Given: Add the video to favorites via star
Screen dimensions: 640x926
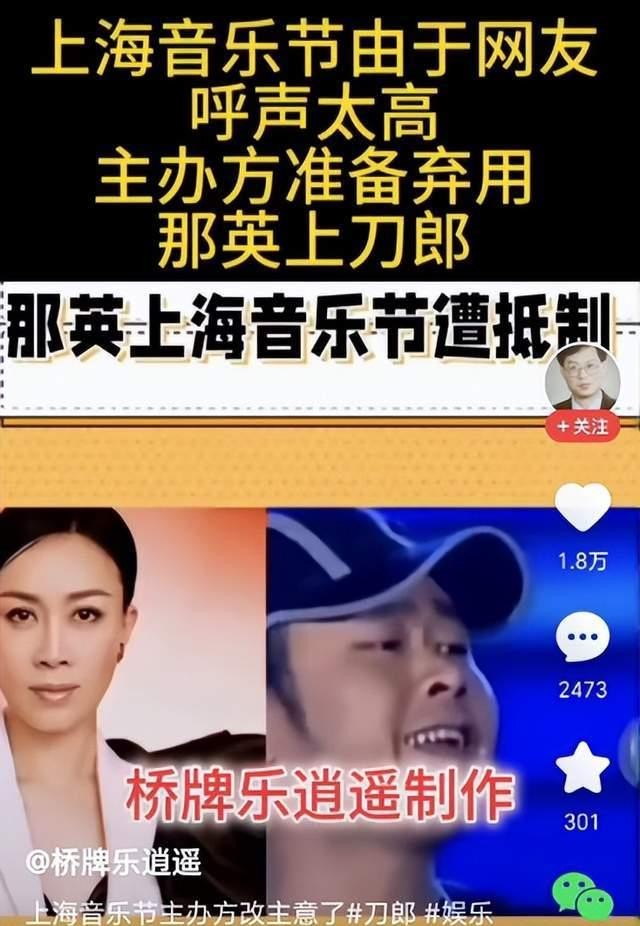Looking at the screenshot, I should (582, 768).
